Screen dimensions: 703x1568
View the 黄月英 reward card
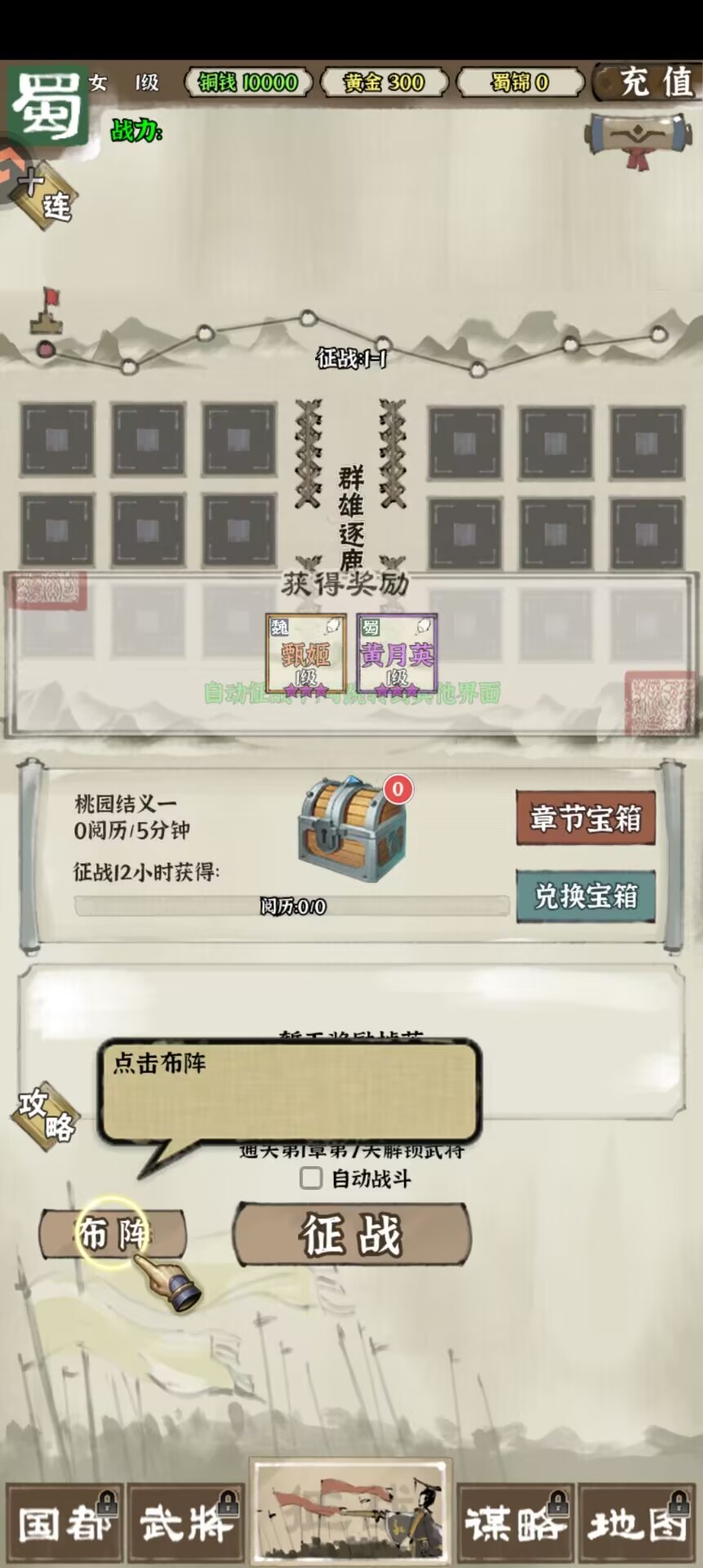tap(398, 654)
